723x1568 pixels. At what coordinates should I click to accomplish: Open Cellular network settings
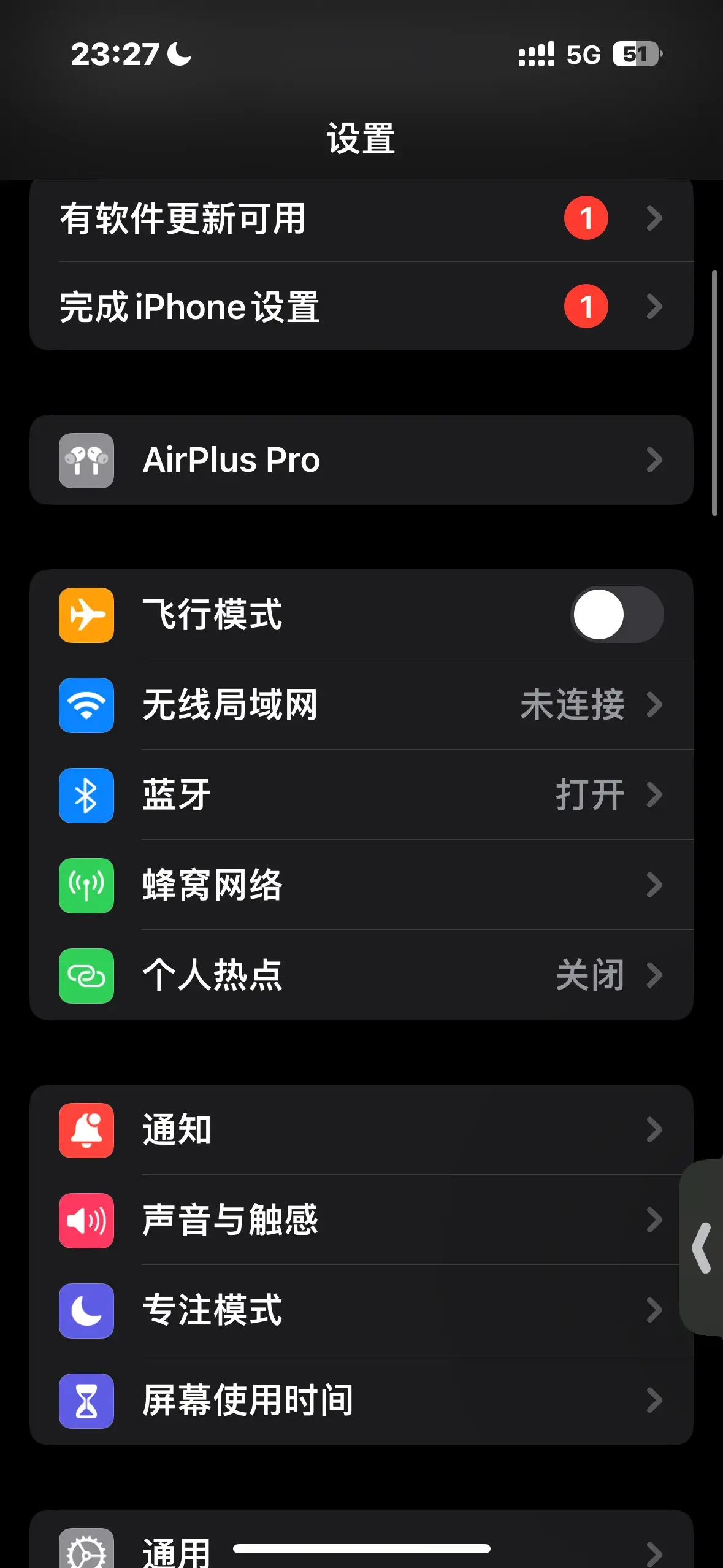click(361, 885)
